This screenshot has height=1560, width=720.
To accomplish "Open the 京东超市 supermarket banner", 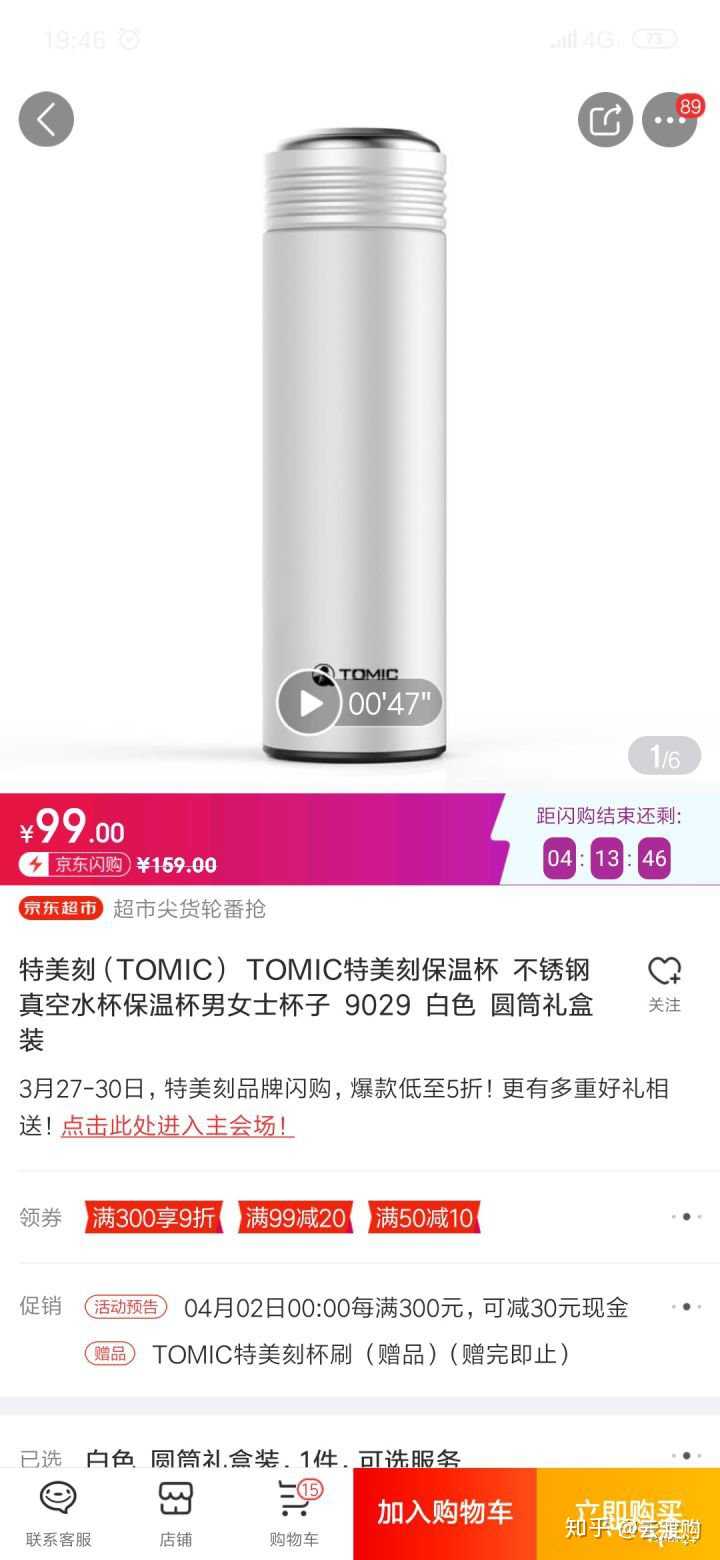I will click(x=61, y=908).
